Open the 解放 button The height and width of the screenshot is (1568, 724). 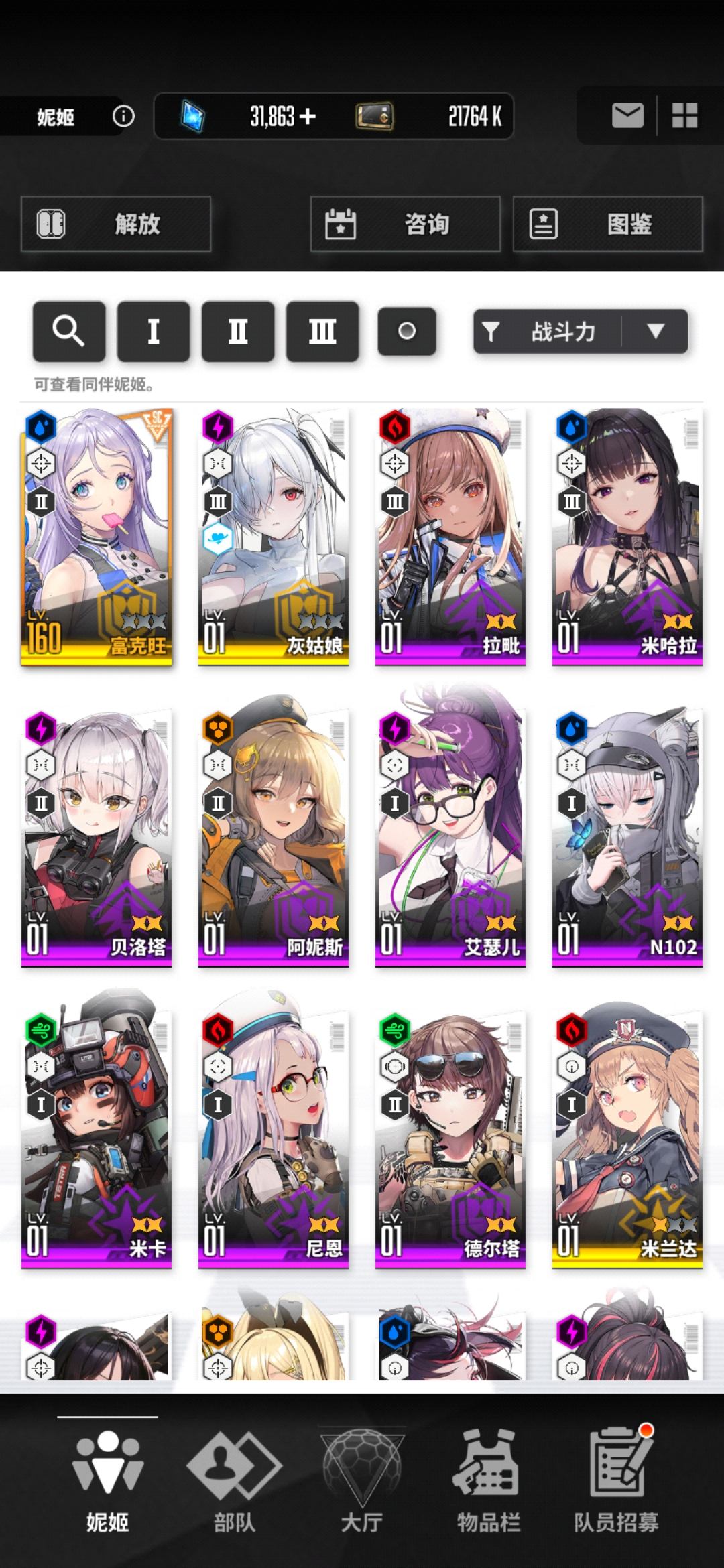116,224
